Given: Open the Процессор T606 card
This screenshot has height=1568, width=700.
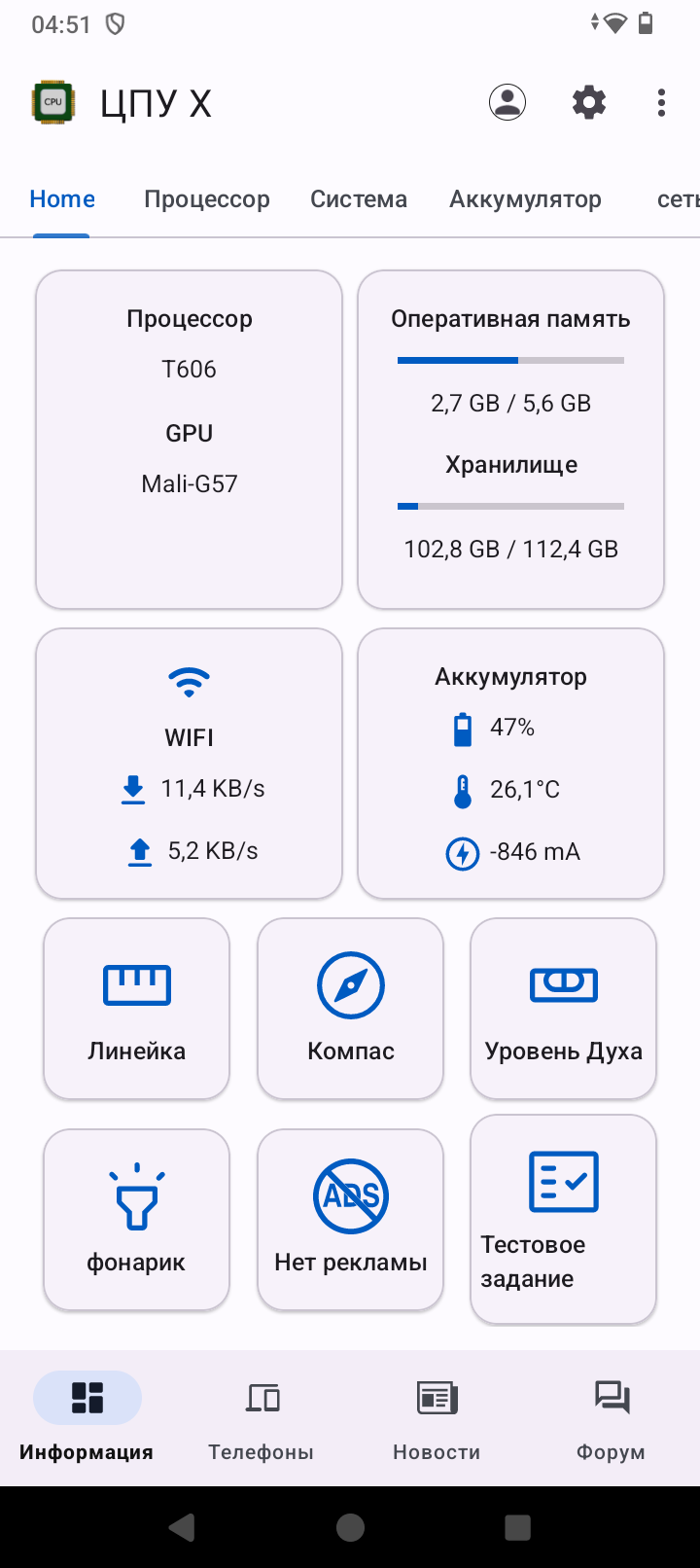Looking at the screenshot, I should click(190, 440).
